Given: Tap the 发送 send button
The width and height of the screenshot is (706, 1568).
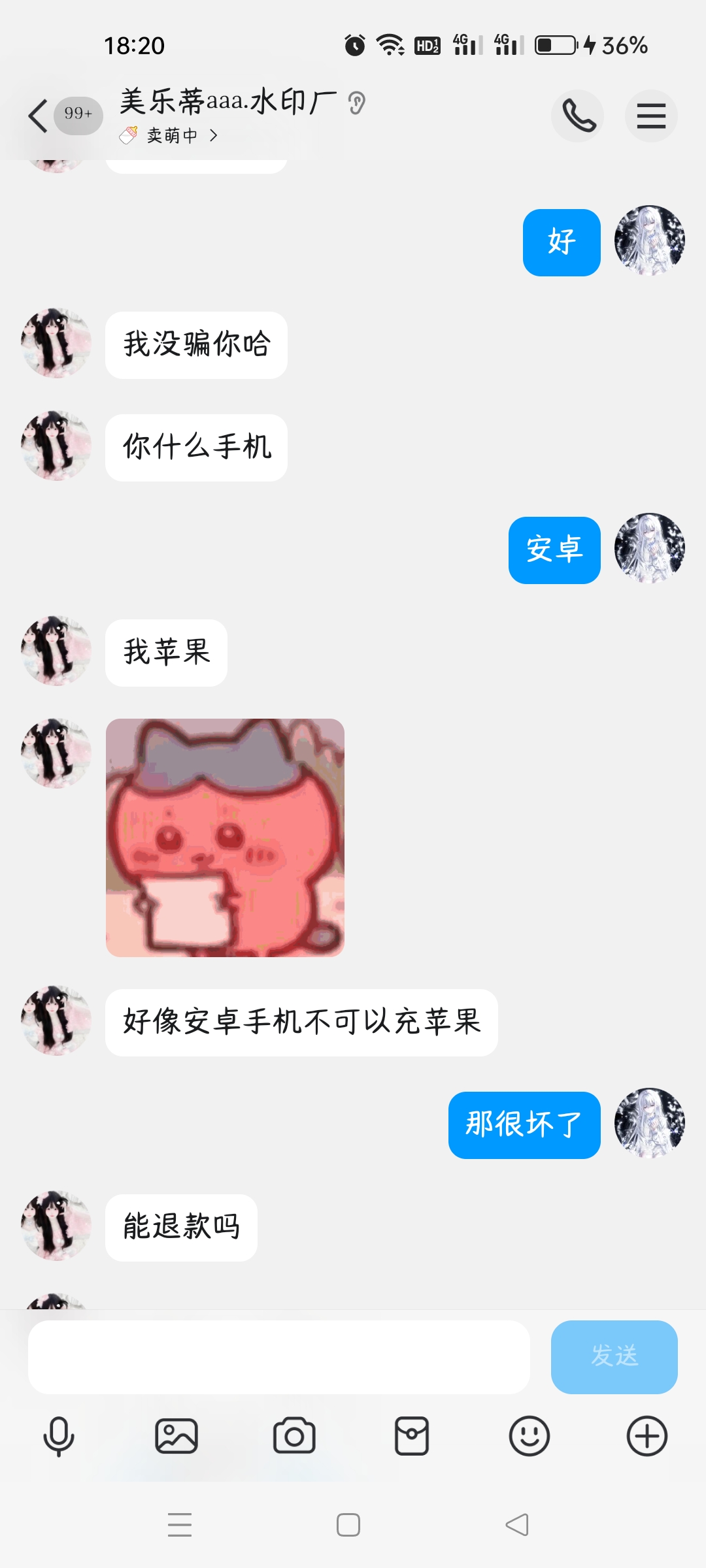Looking at the screenshot, I should coord(614,1357).
